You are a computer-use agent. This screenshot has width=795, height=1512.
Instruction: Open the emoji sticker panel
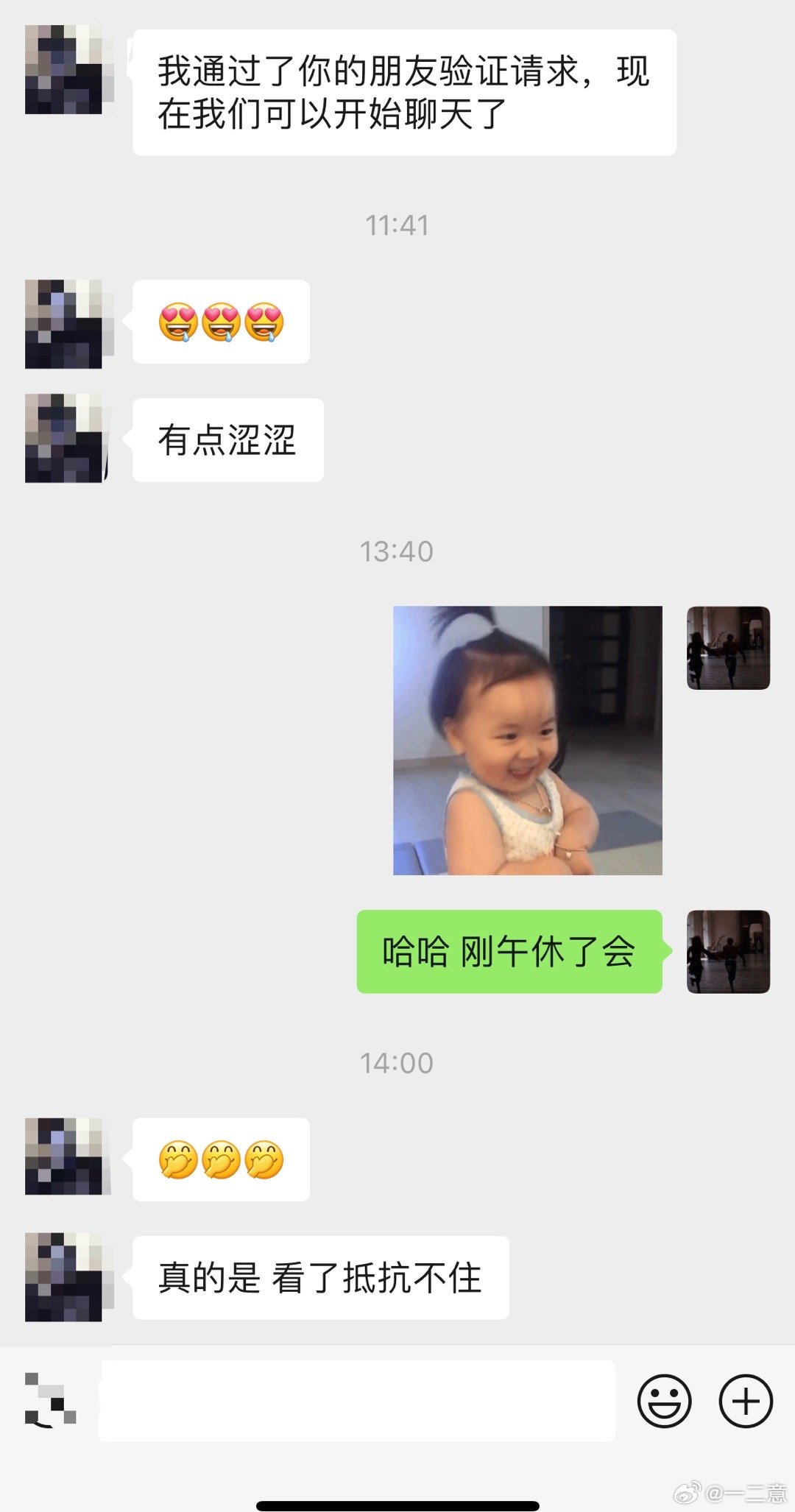(x=664, y=1401)
